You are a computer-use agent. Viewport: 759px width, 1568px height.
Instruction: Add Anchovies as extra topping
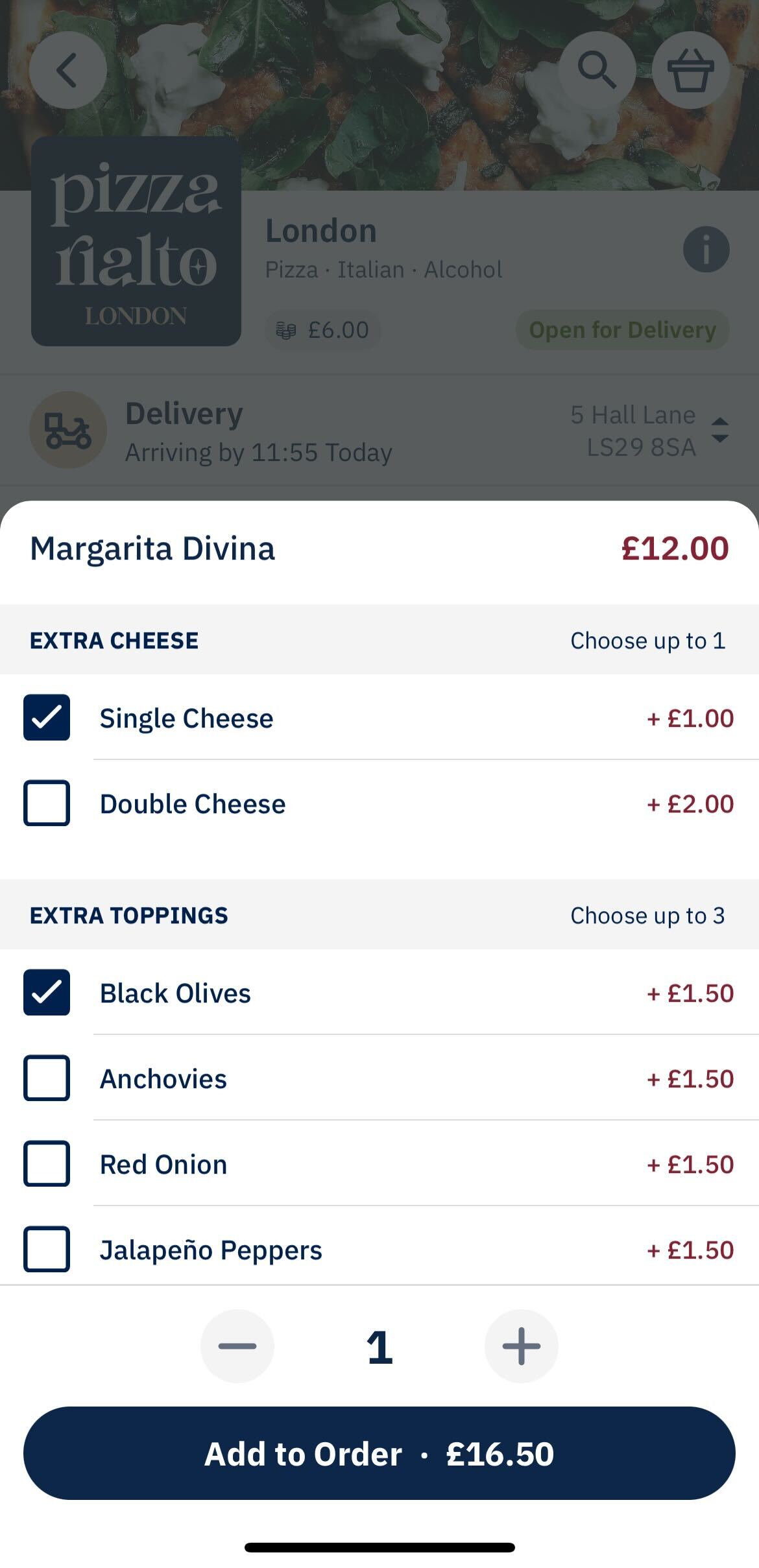point(47,1078)
